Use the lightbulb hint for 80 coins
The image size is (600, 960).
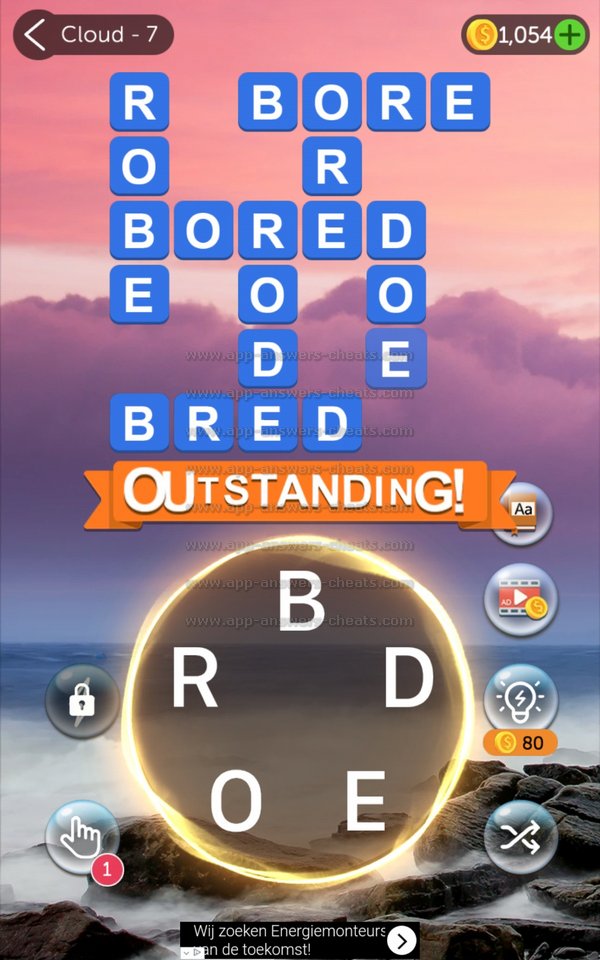[521, 699]
